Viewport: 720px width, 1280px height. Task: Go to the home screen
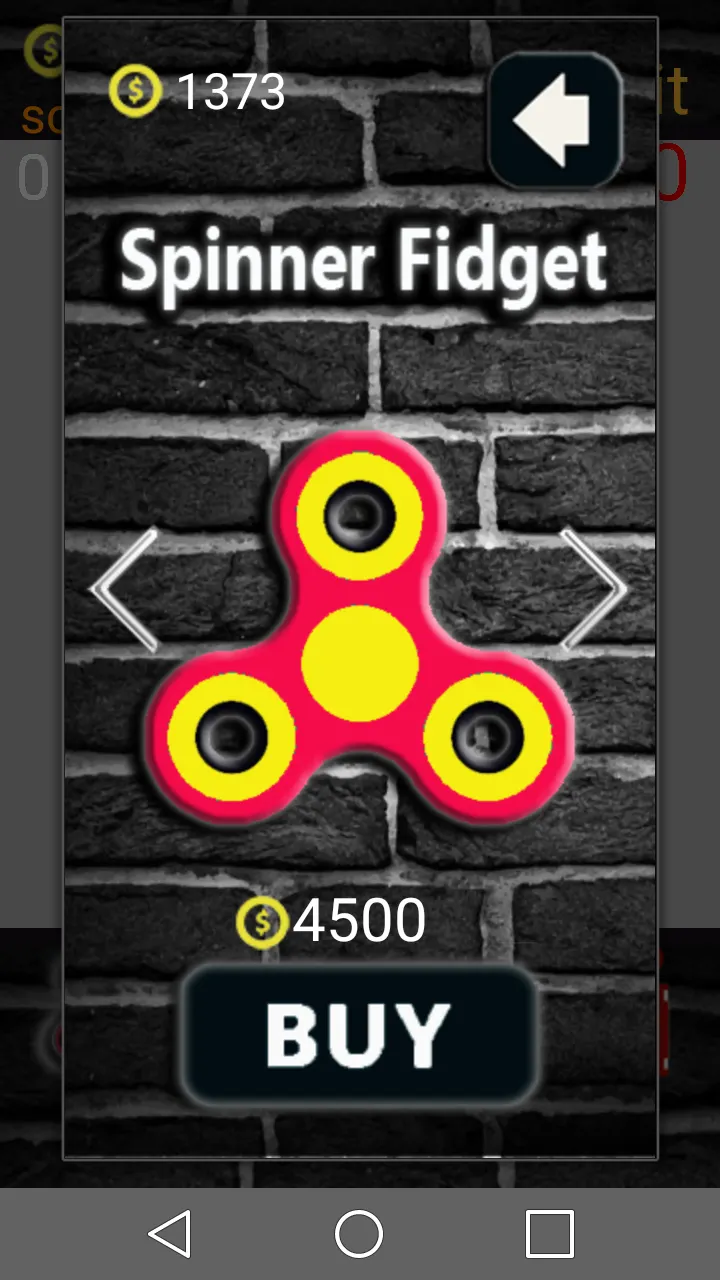click(359, 1234)
